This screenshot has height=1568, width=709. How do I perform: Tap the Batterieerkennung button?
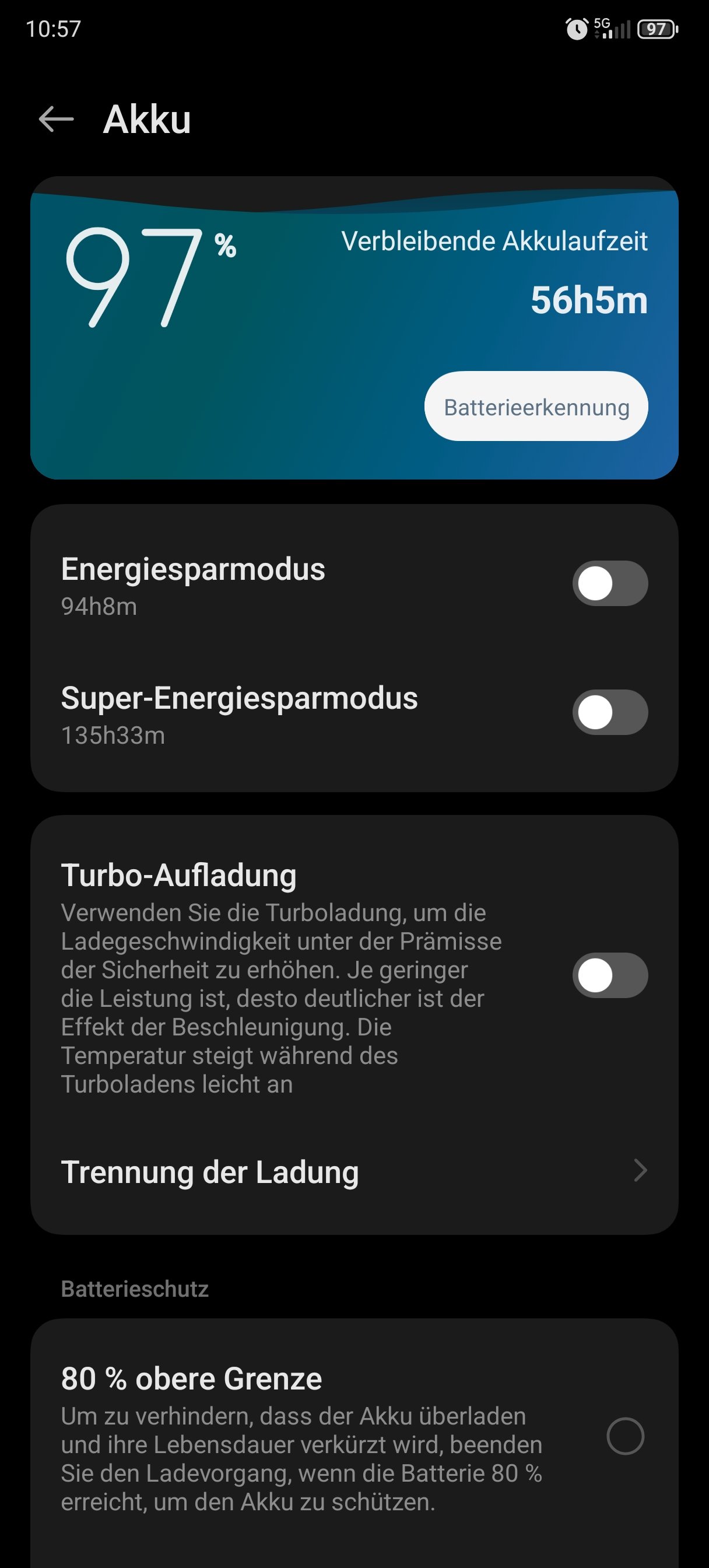[536, 407]
